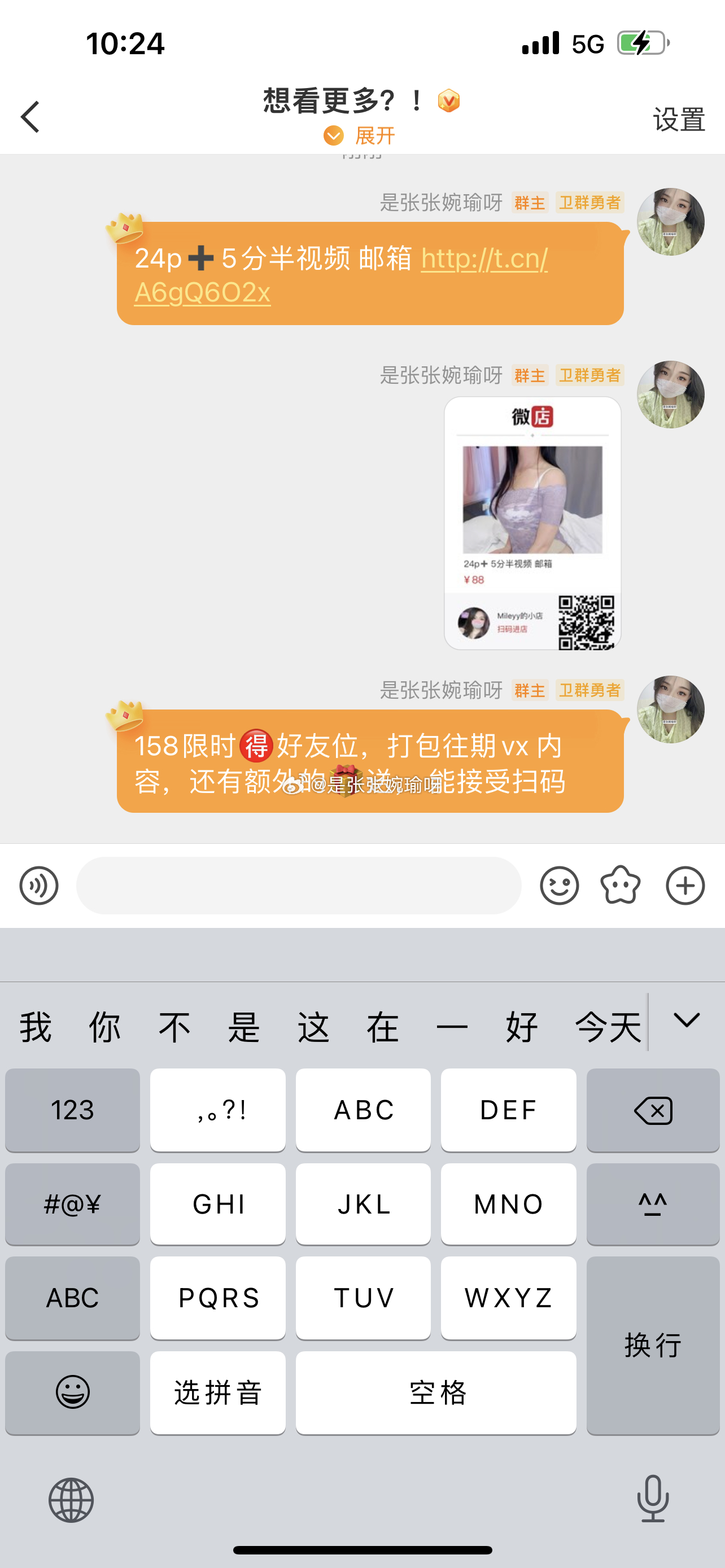
Task: Switch to voice message input
Action: coord(39,886)
